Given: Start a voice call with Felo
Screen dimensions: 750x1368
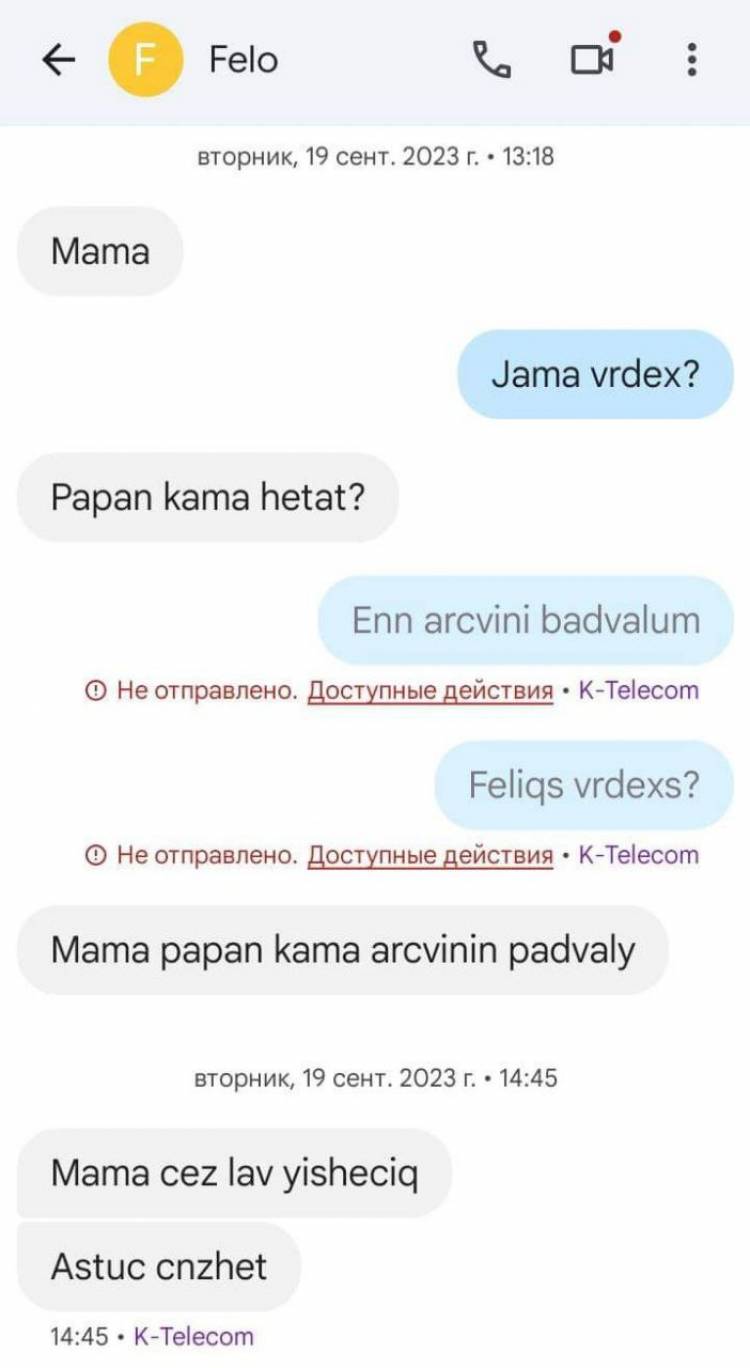Looking at the screenshot, I should click(x=491, y=61).
